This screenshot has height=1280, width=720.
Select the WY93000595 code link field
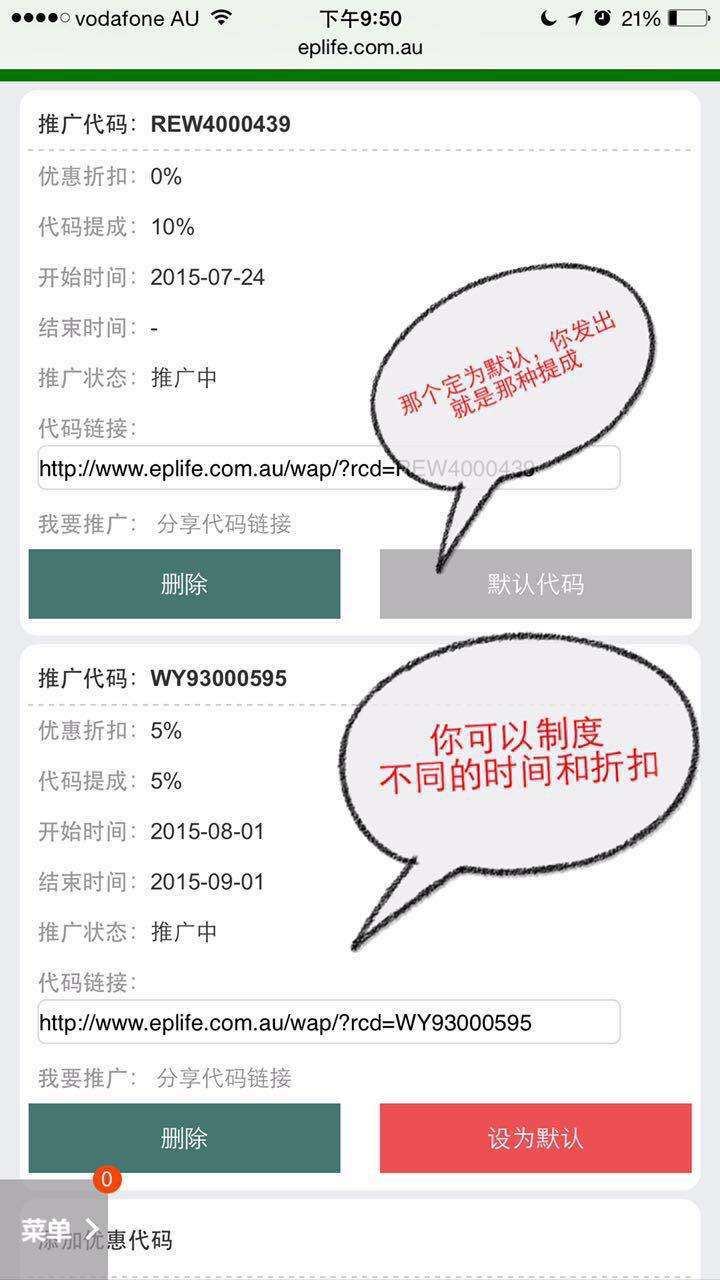click(328, 1022)
